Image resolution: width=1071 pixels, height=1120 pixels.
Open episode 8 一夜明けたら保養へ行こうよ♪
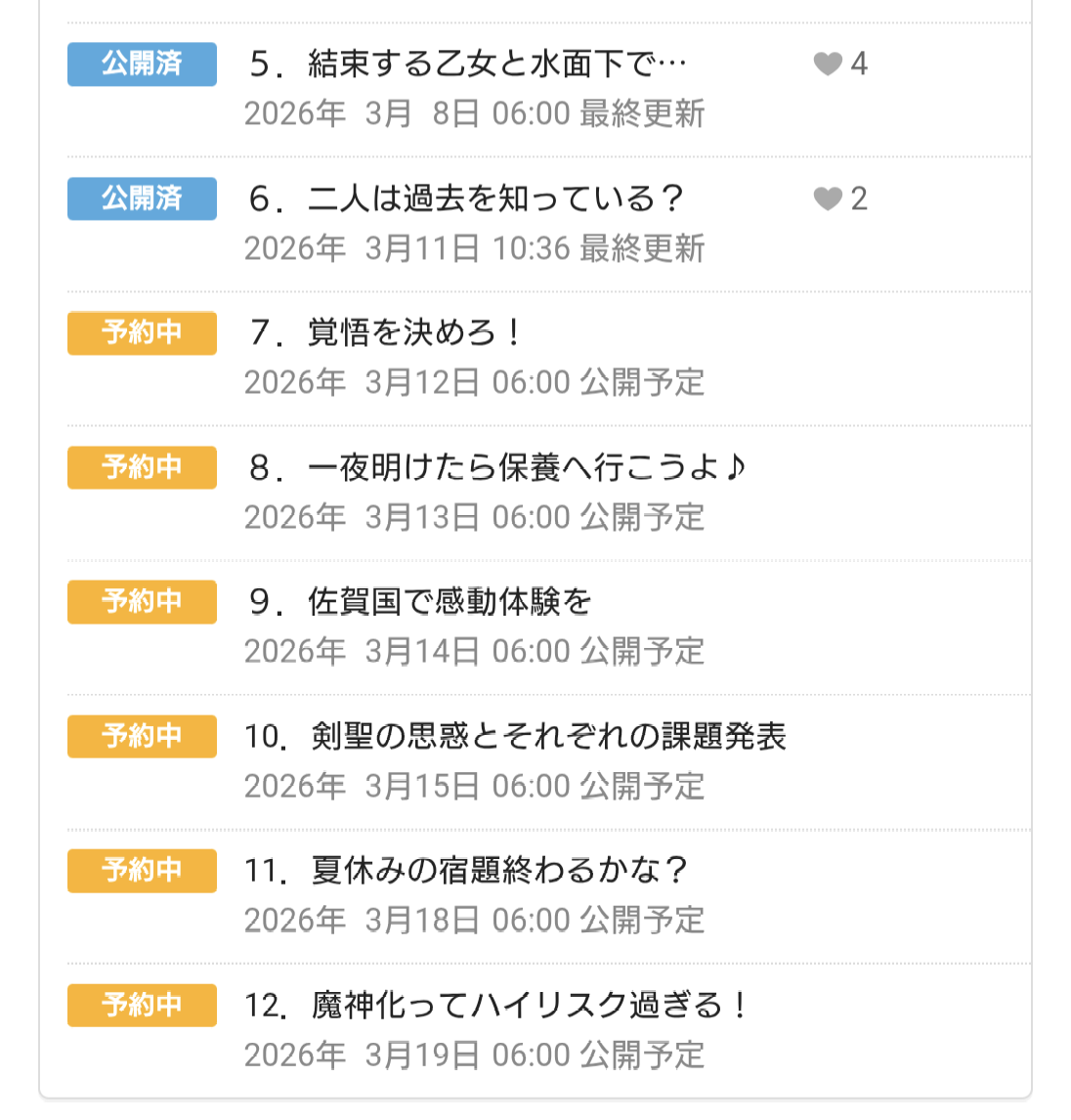point(496,468)
